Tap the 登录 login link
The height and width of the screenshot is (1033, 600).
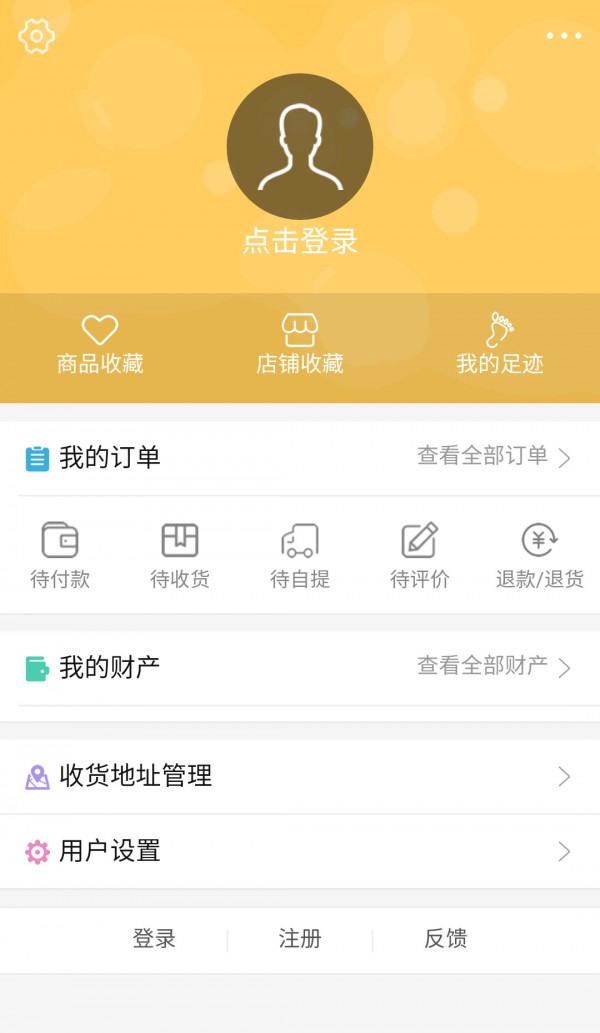click(154, 939)
